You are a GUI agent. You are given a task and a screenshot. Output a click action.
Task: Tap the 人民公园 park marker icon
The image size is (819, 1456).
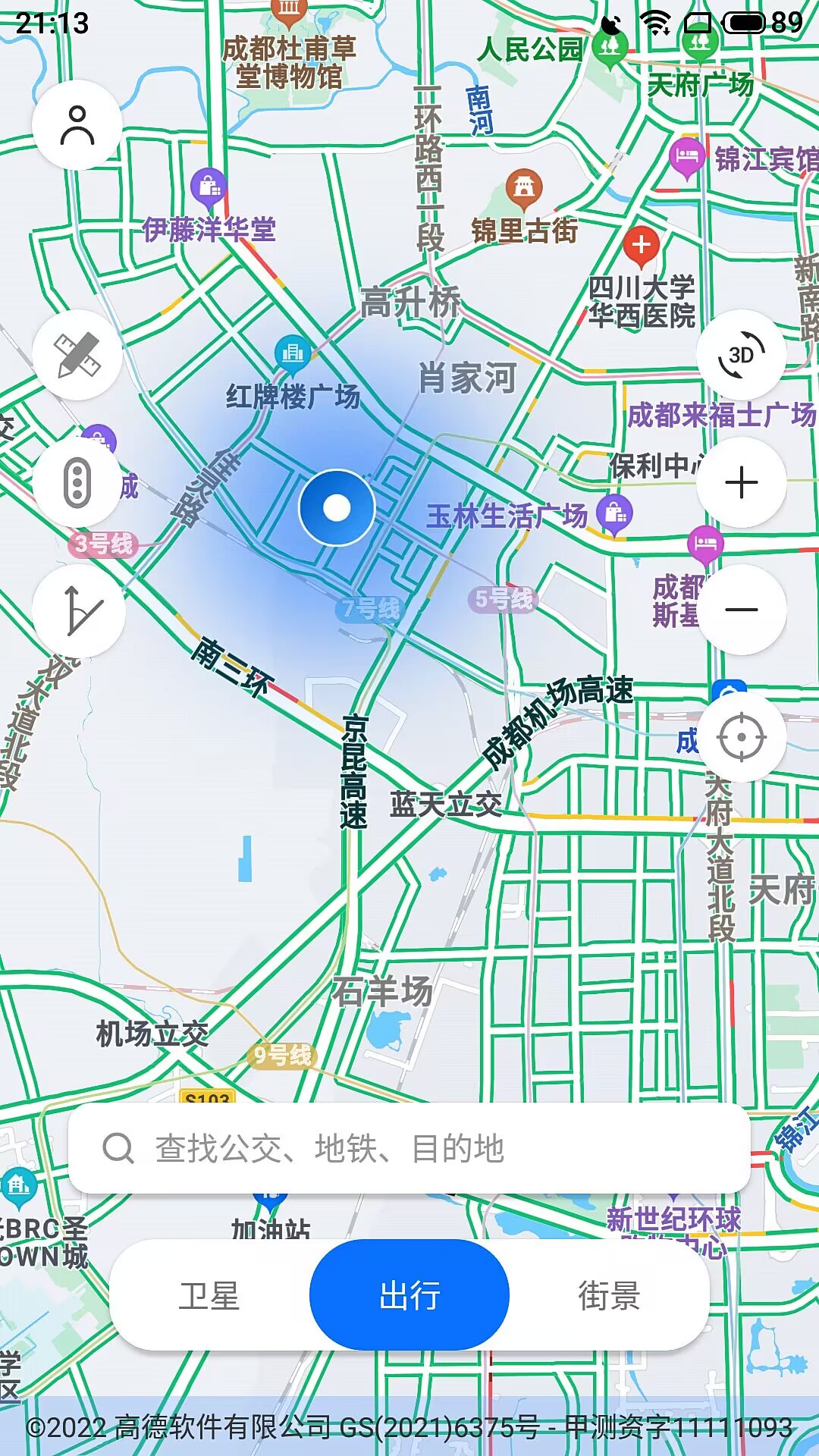point(608,47)
